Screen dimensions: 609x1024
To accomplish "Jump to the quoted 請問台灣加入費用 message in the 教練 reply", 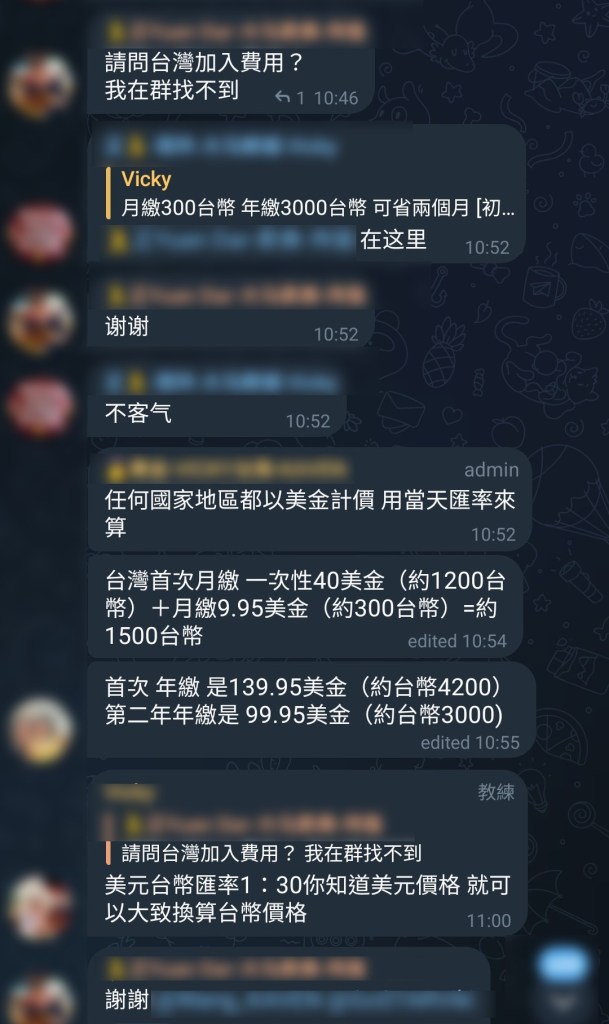I will [272, 853].
